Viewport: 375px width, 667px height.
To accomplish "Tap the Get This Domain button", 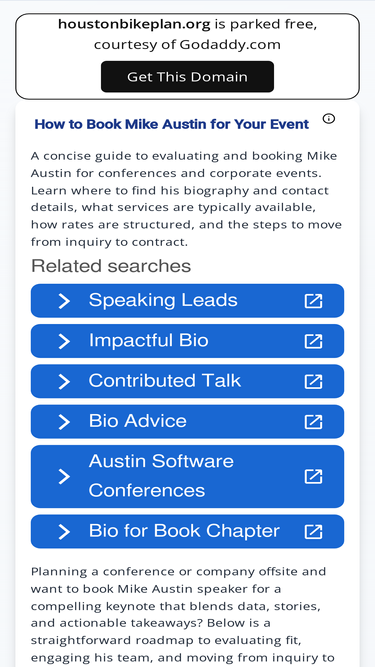I will 187,77.
